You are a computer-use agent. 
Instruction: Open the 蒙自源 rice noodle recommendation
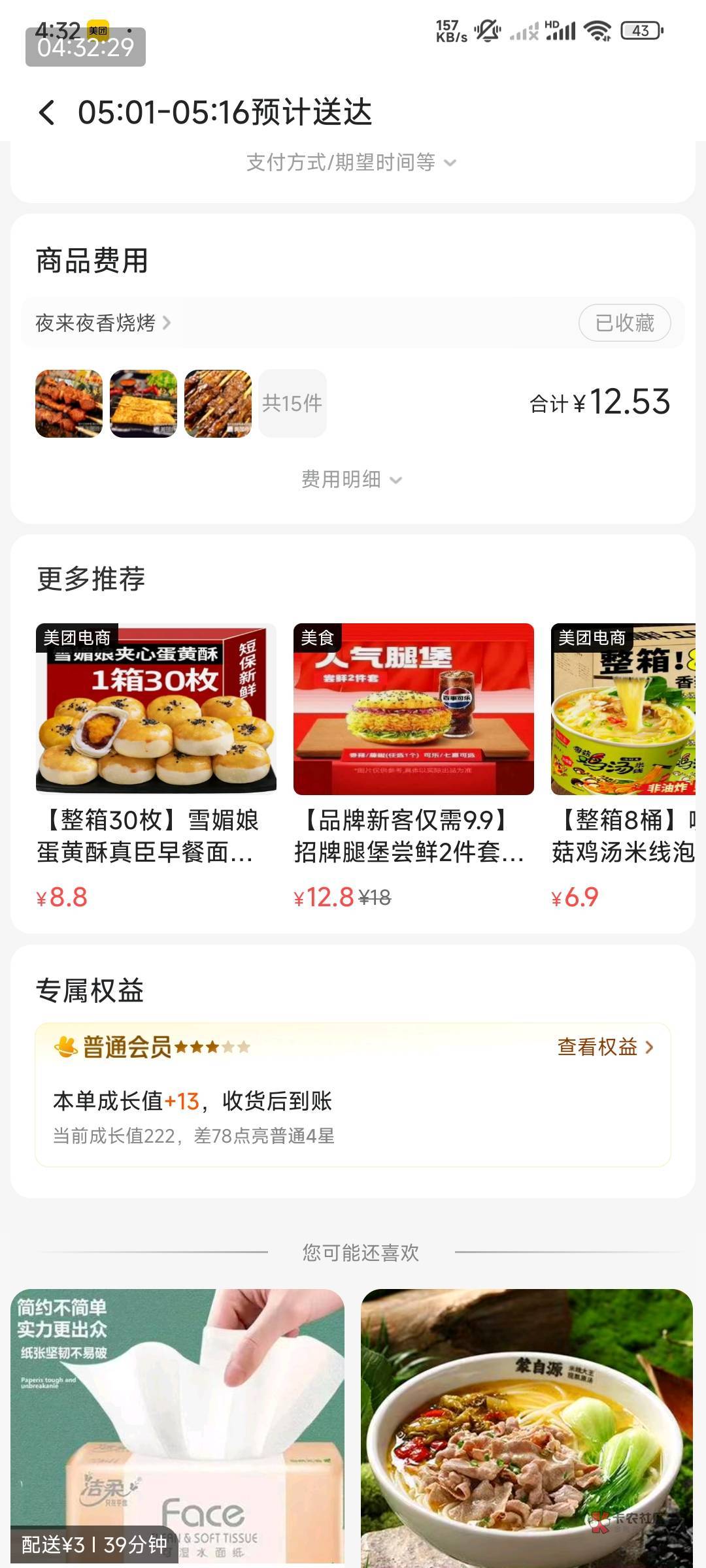point(527,1428)
